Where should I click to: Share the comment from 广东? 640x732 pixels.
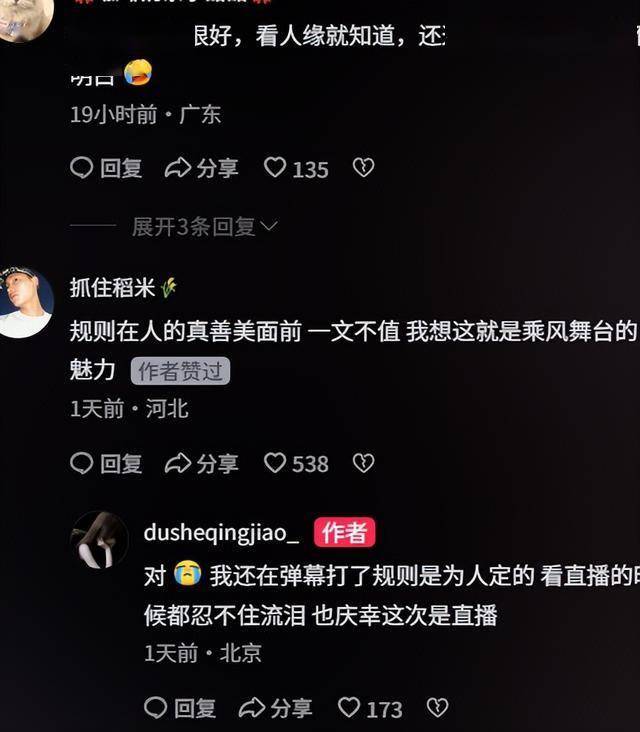(202, 168)
